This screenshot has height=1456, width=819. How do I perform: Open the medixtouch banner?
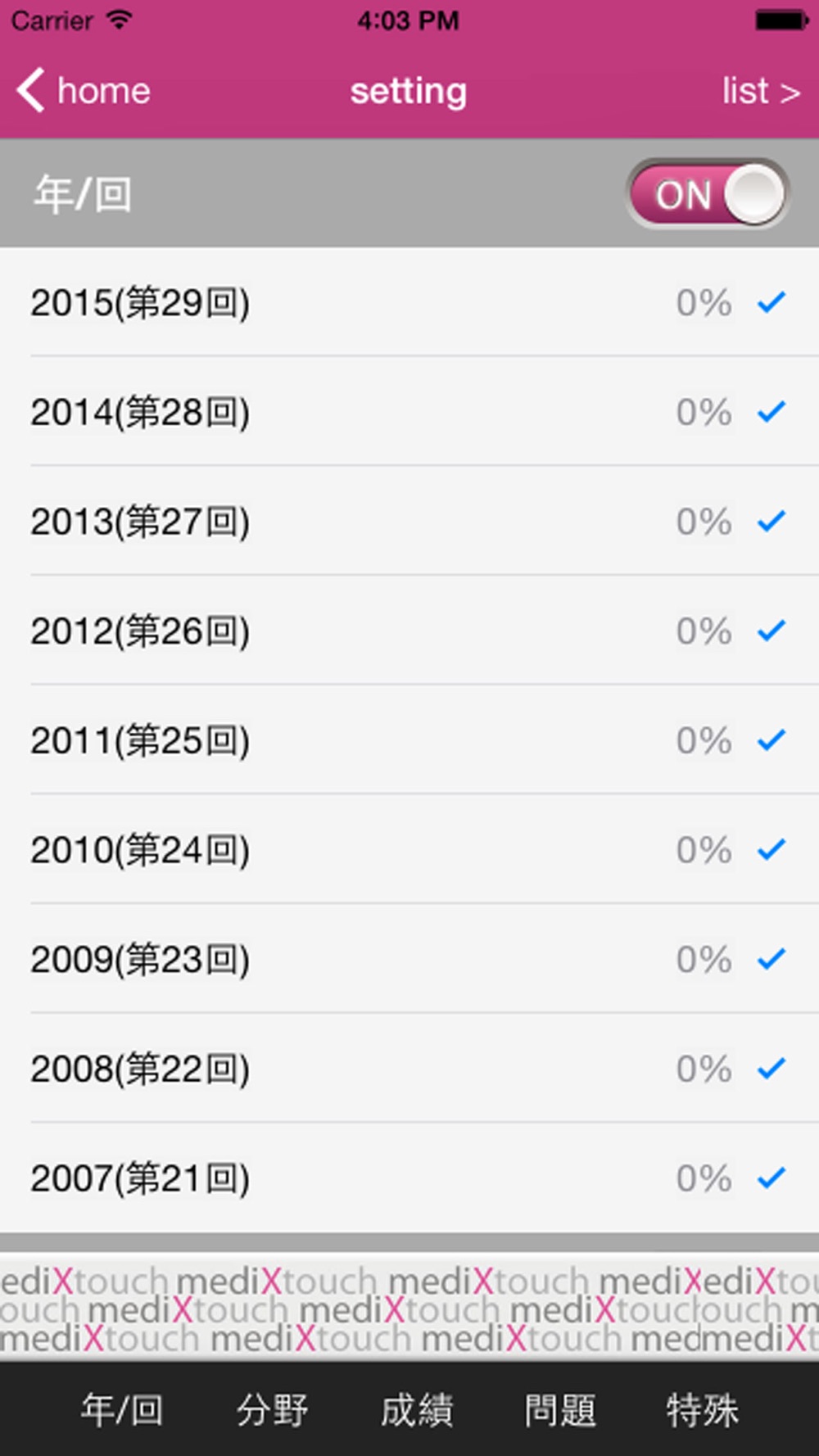tap(409, 1308)
